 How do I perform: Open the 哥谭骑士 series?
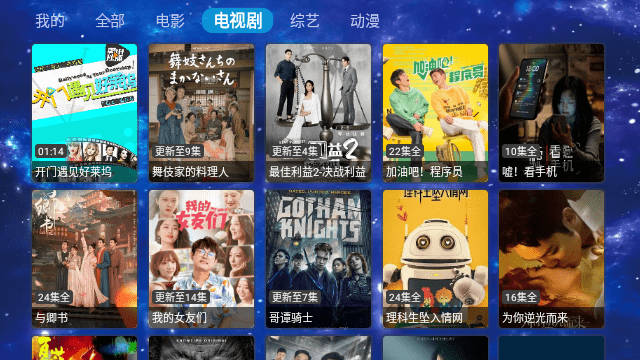pos(318,259)
